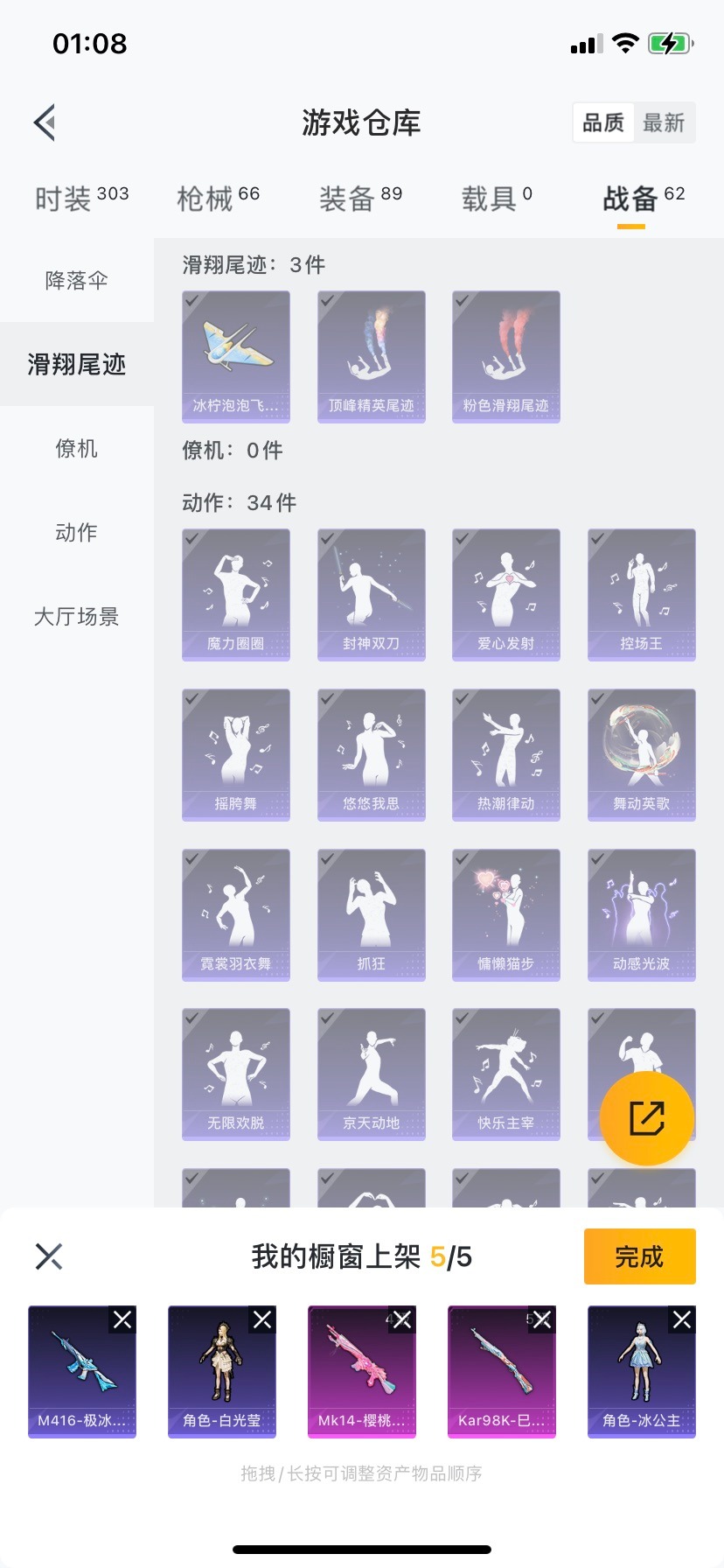Remove 角色-冰公主 from the showcase
The height and width of the screenshot is (1568, 724).
pos(682,1319)
